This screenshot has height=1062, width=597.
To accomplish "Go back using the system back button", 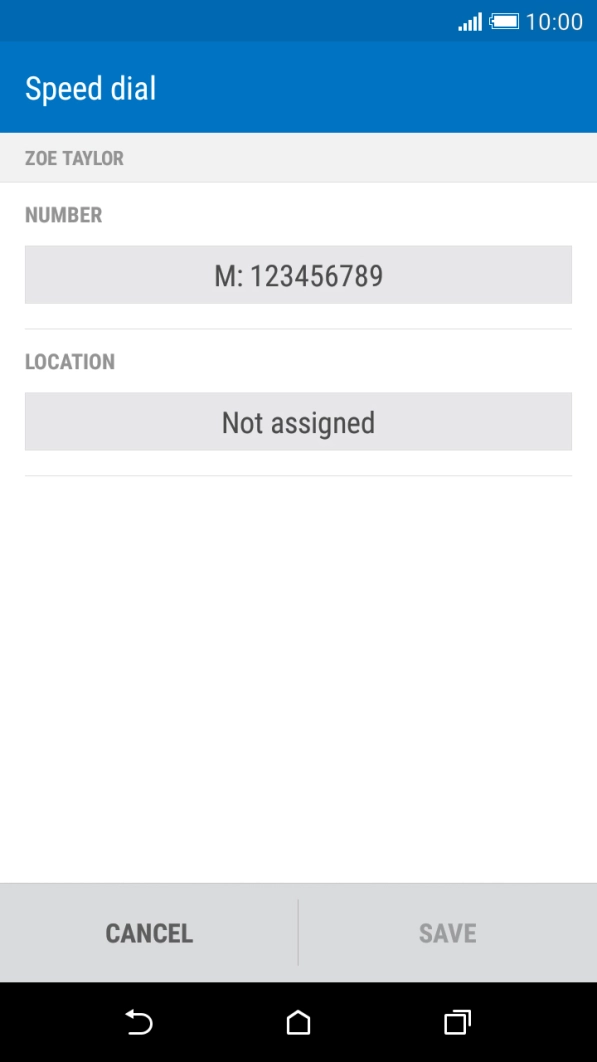I will point(139,1022).
